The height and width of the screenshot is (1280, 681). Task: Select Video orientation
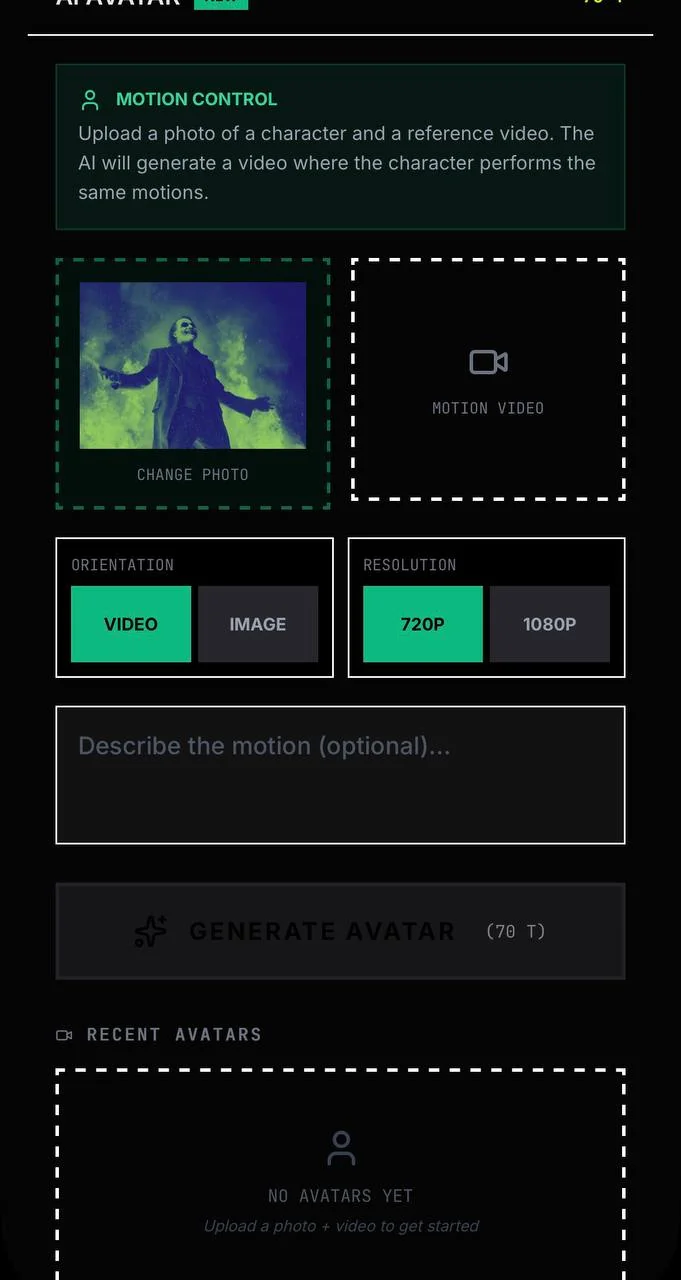[x=131, y=624]
